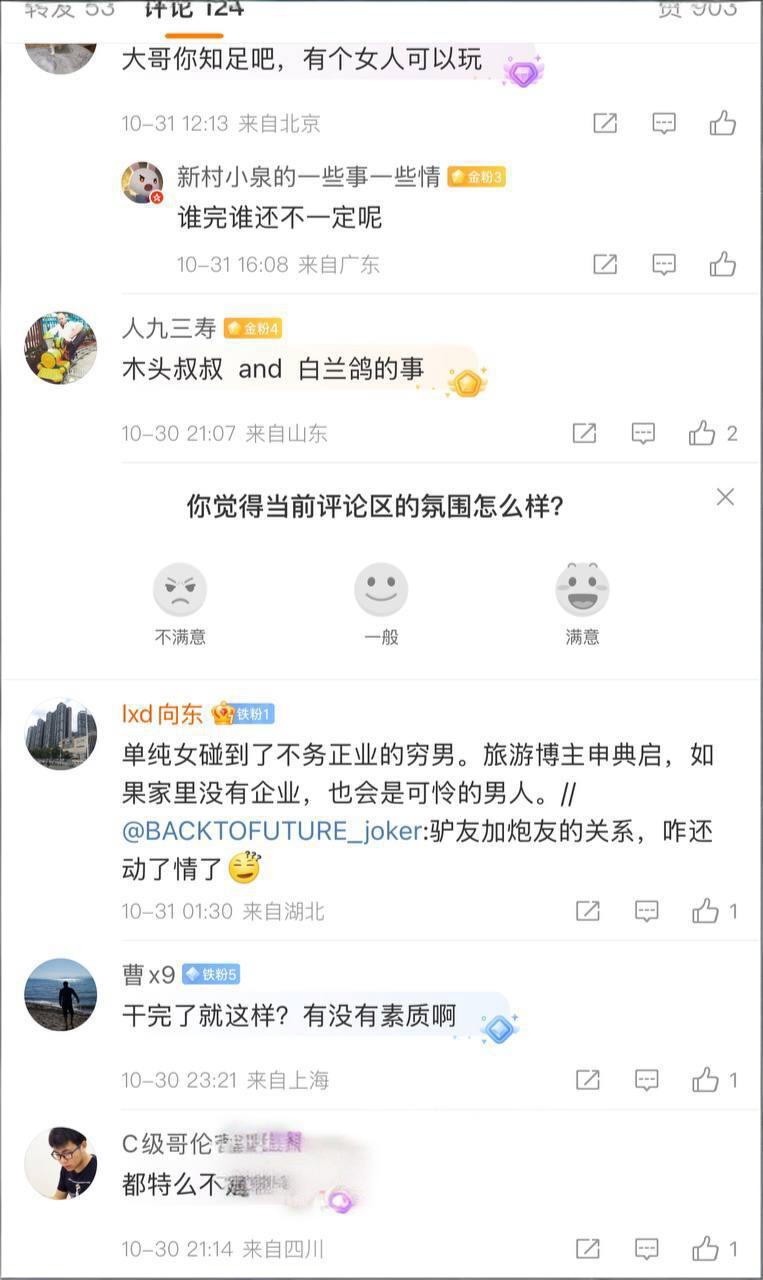Open 曹x9's profile avatar

click(x=61, y=994)
